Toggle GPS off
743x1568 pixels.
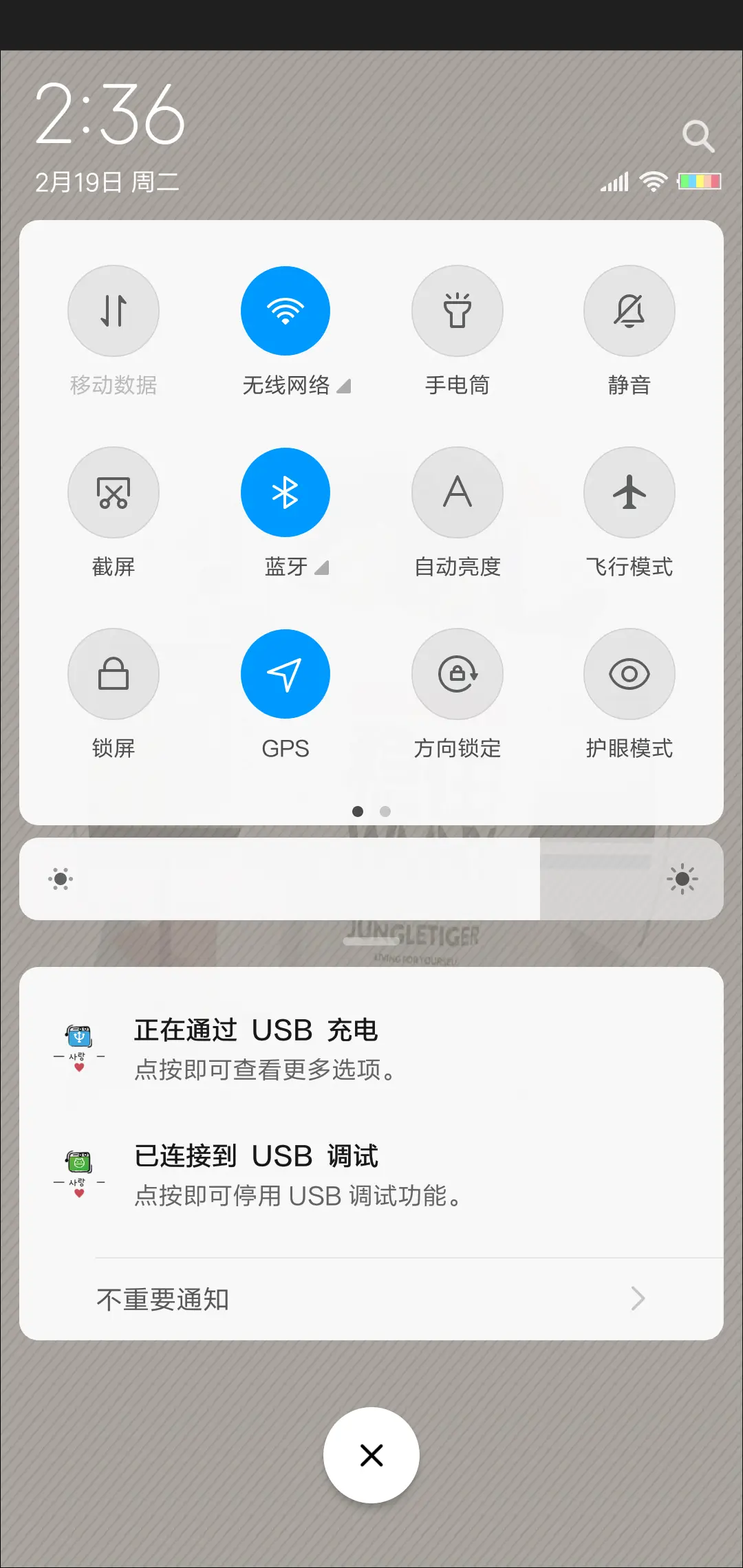coord(285,674)
